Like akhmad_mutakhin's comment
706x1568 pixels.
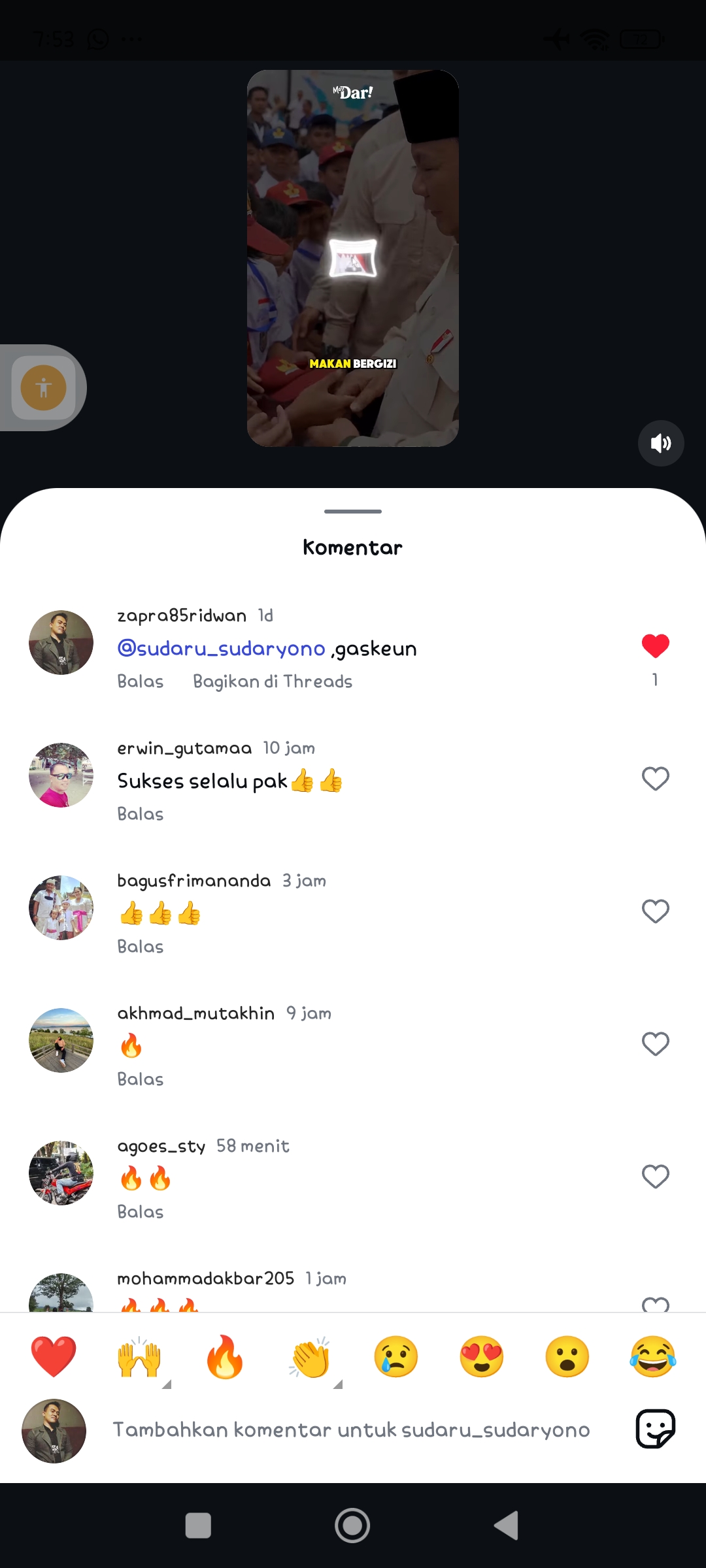[x=656, y=1044]
